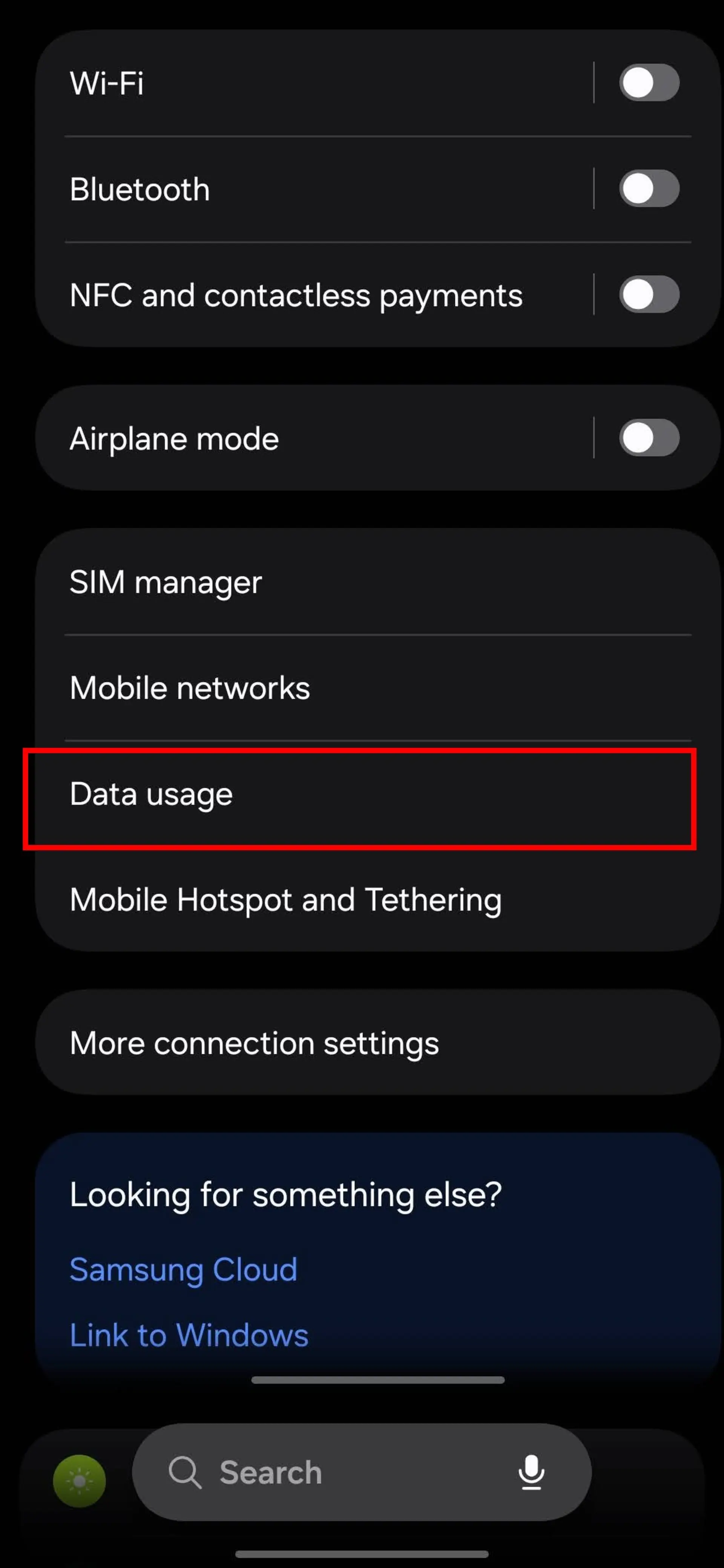This screenshot has width=724, height=1568.
Task: Open SIM manager
Action: 377,582
